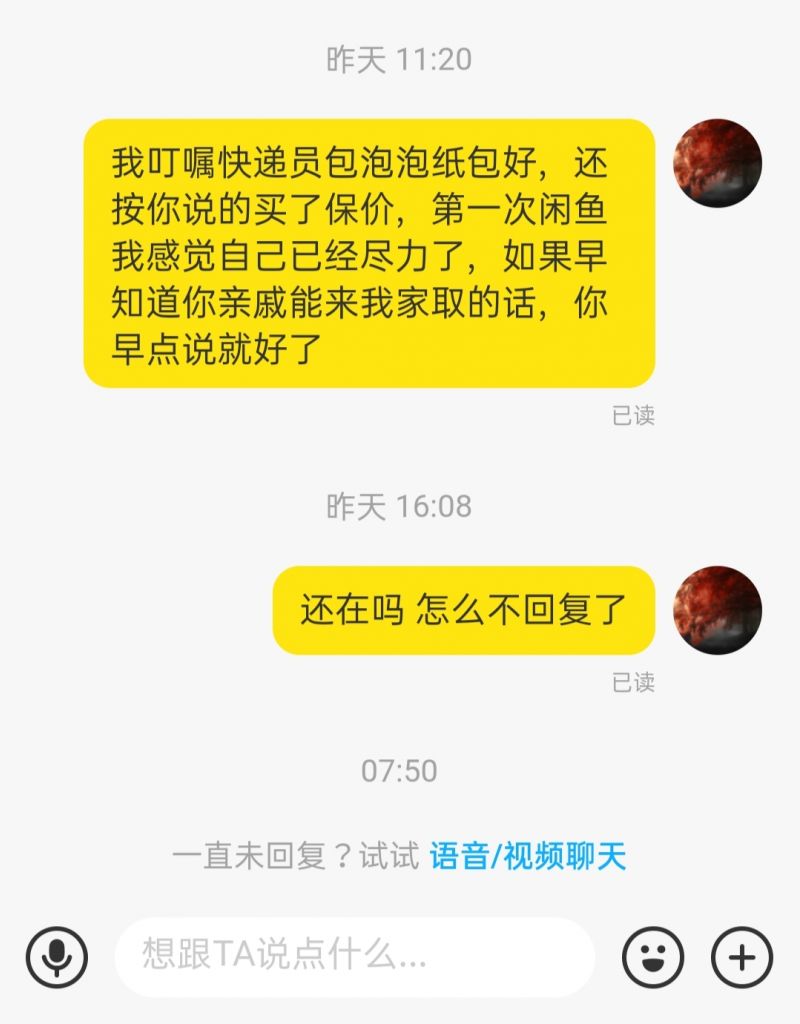This screenshot has height=1024, width=800.
Task: Focus the 想跟TA说点什么 message field
Action: click(355, 957)
